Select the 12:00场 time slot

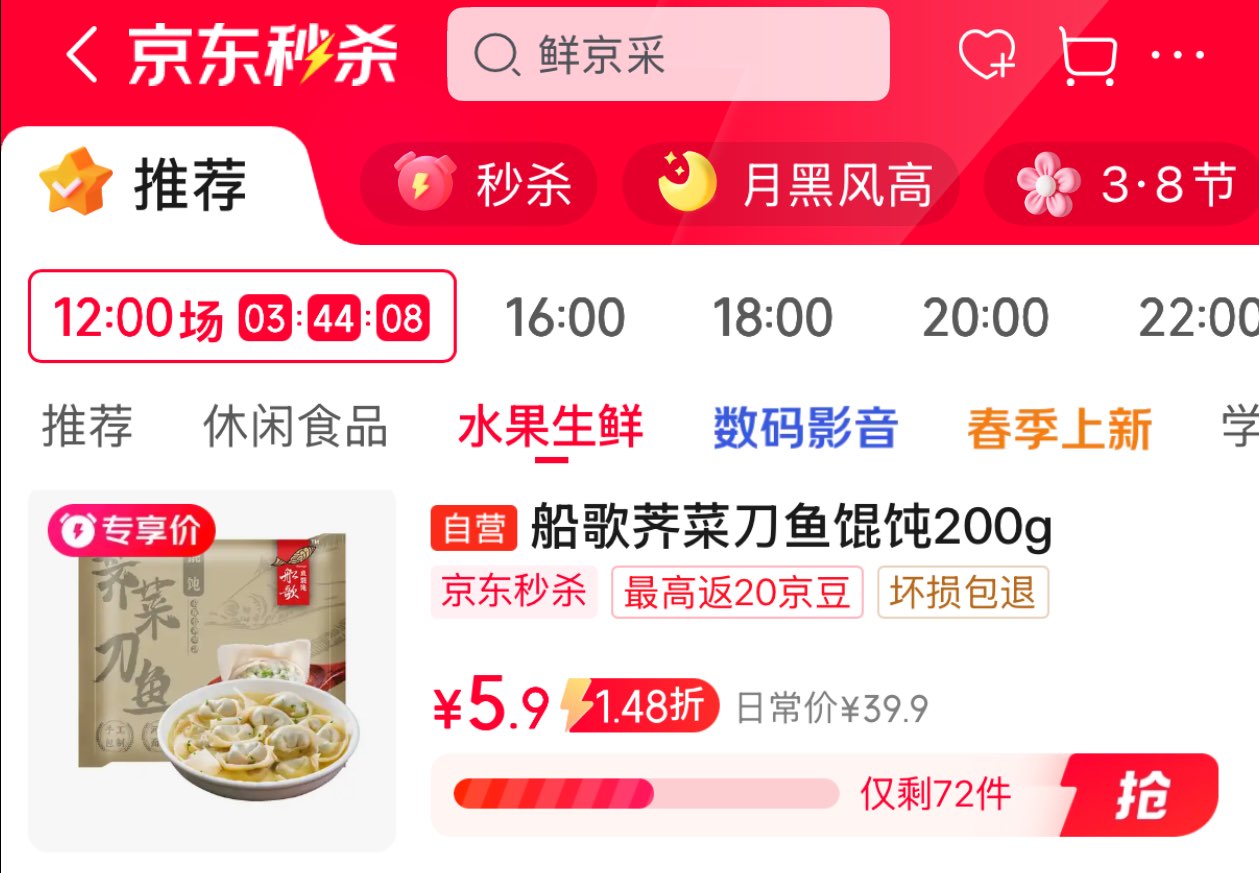click(241, 317)
